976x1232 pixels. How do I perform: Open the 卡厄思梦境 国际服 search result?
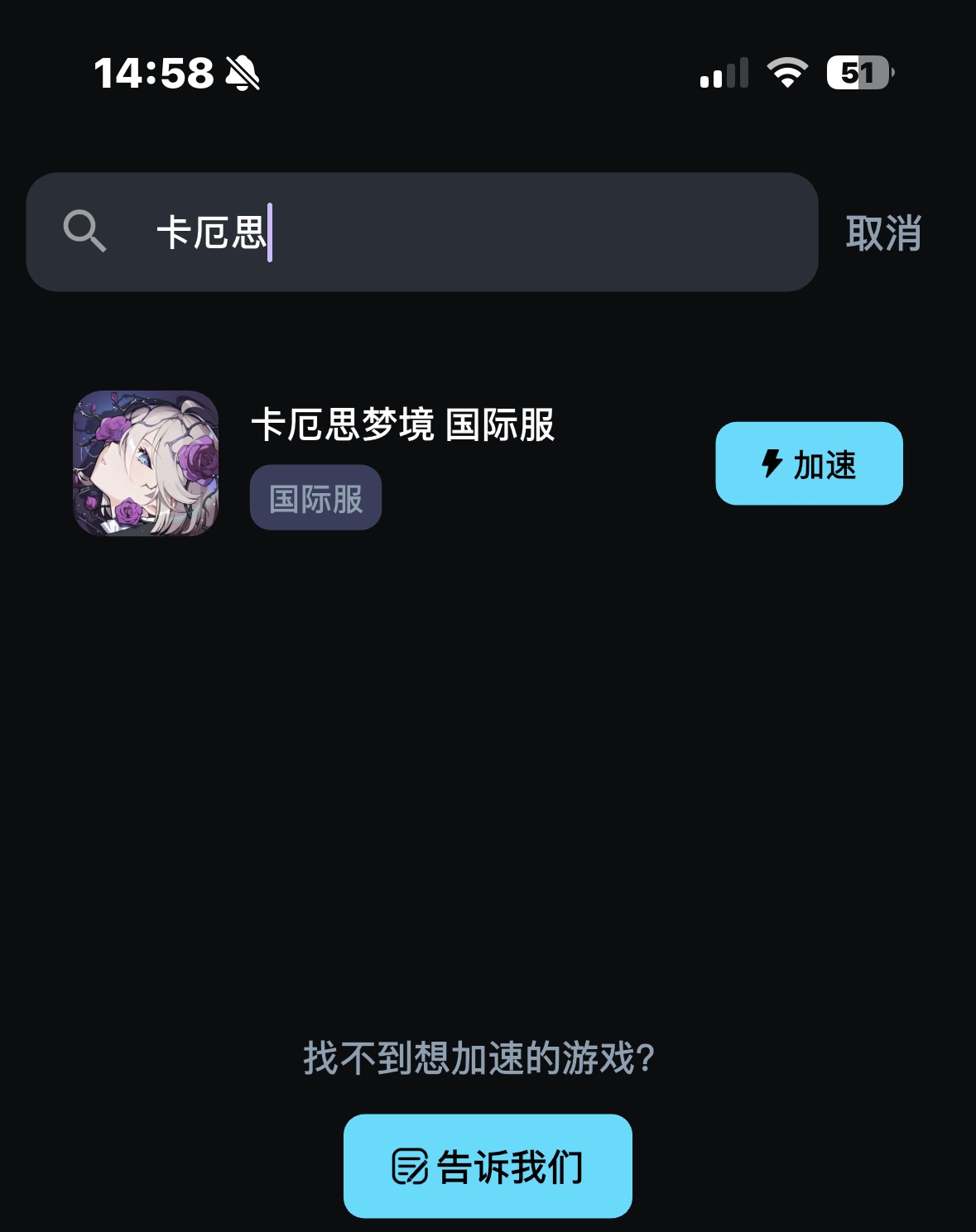[402, 425]
